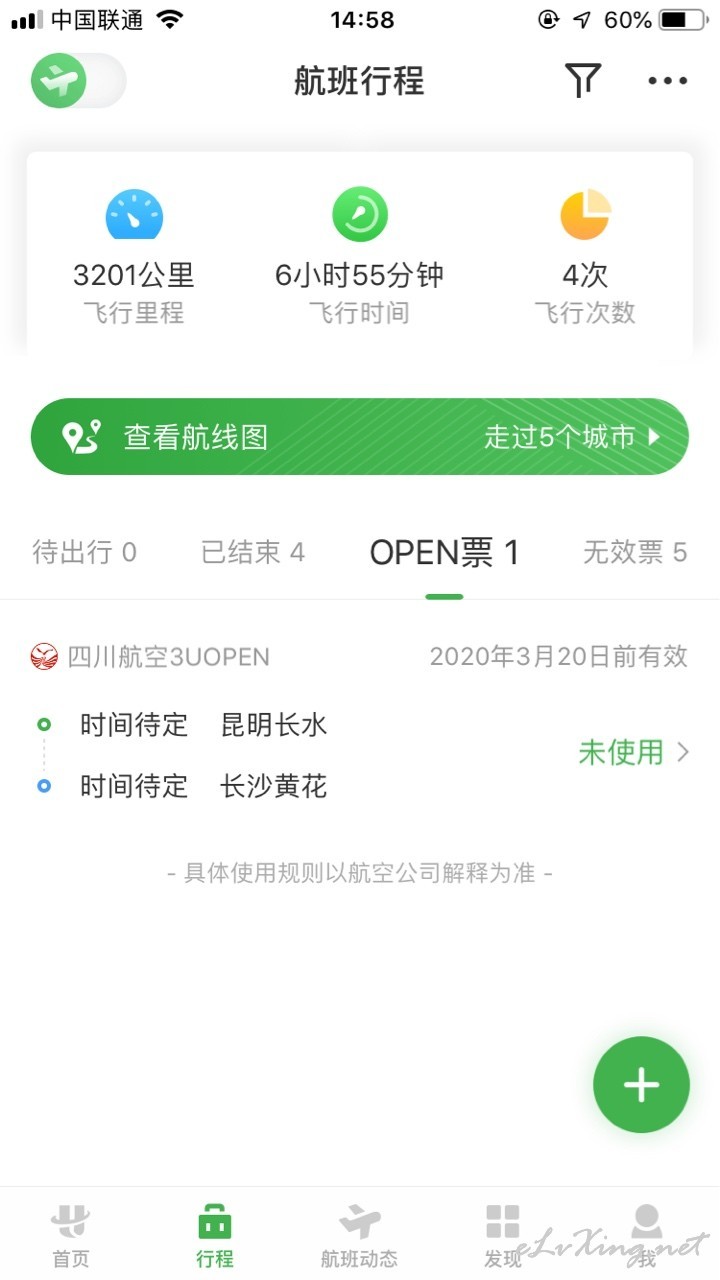Open 发现 in bottom navigation
This screenshot has height=1280, width=720.
(x=503, y=1235)
